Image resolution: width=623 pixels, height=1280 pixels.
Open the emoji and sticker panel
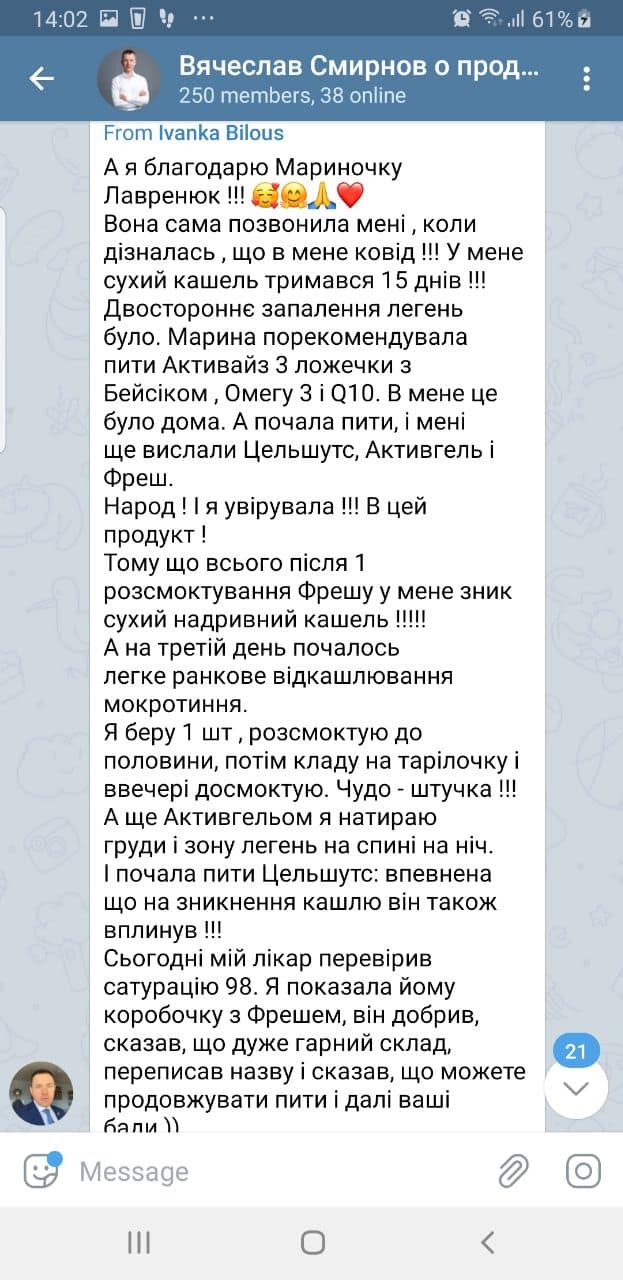coord(41,1170)
